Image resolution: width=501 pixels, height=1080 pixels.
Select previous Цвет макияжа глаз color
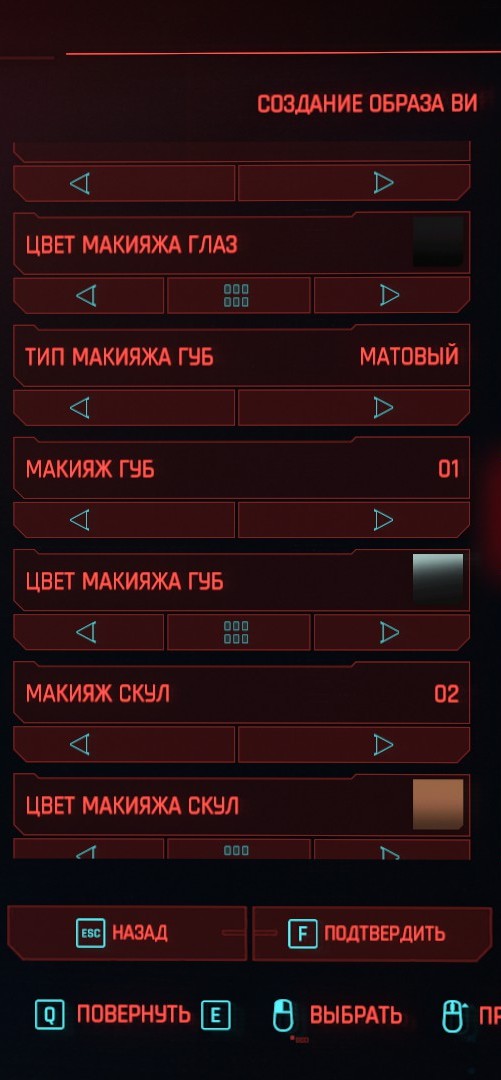88,295
